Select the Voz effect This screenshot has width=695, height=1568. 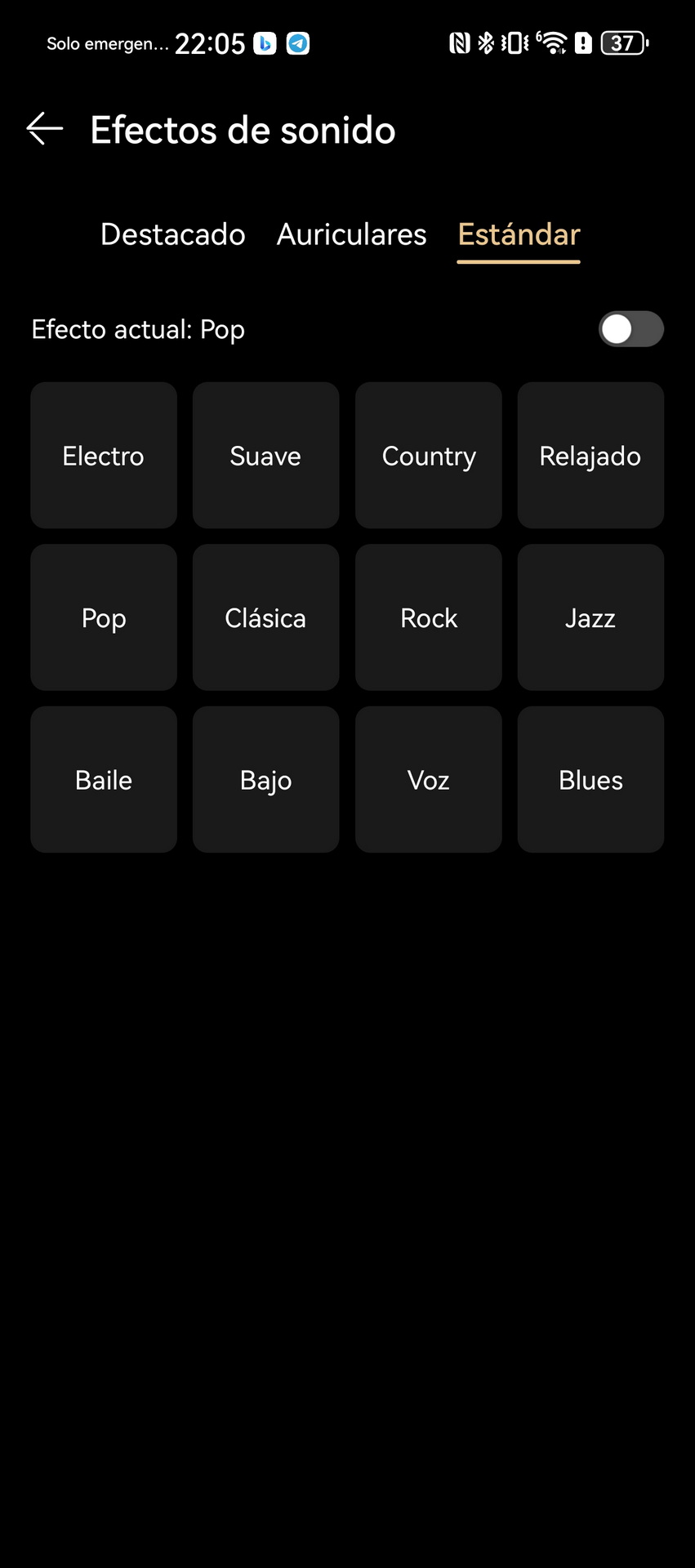[x=428, y=780]
